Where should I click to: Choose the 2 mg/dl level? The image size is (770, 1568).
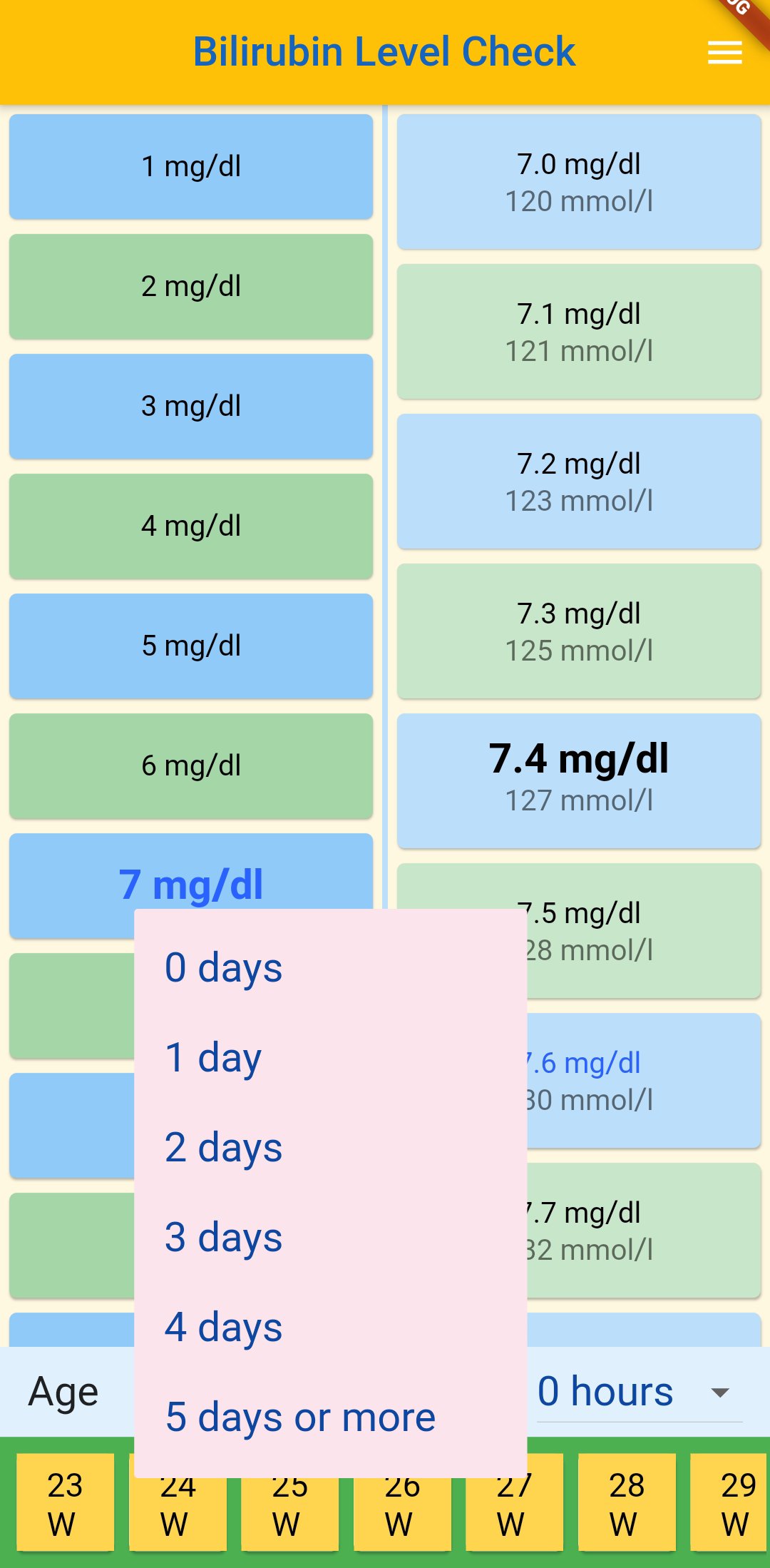click(191, 287)
